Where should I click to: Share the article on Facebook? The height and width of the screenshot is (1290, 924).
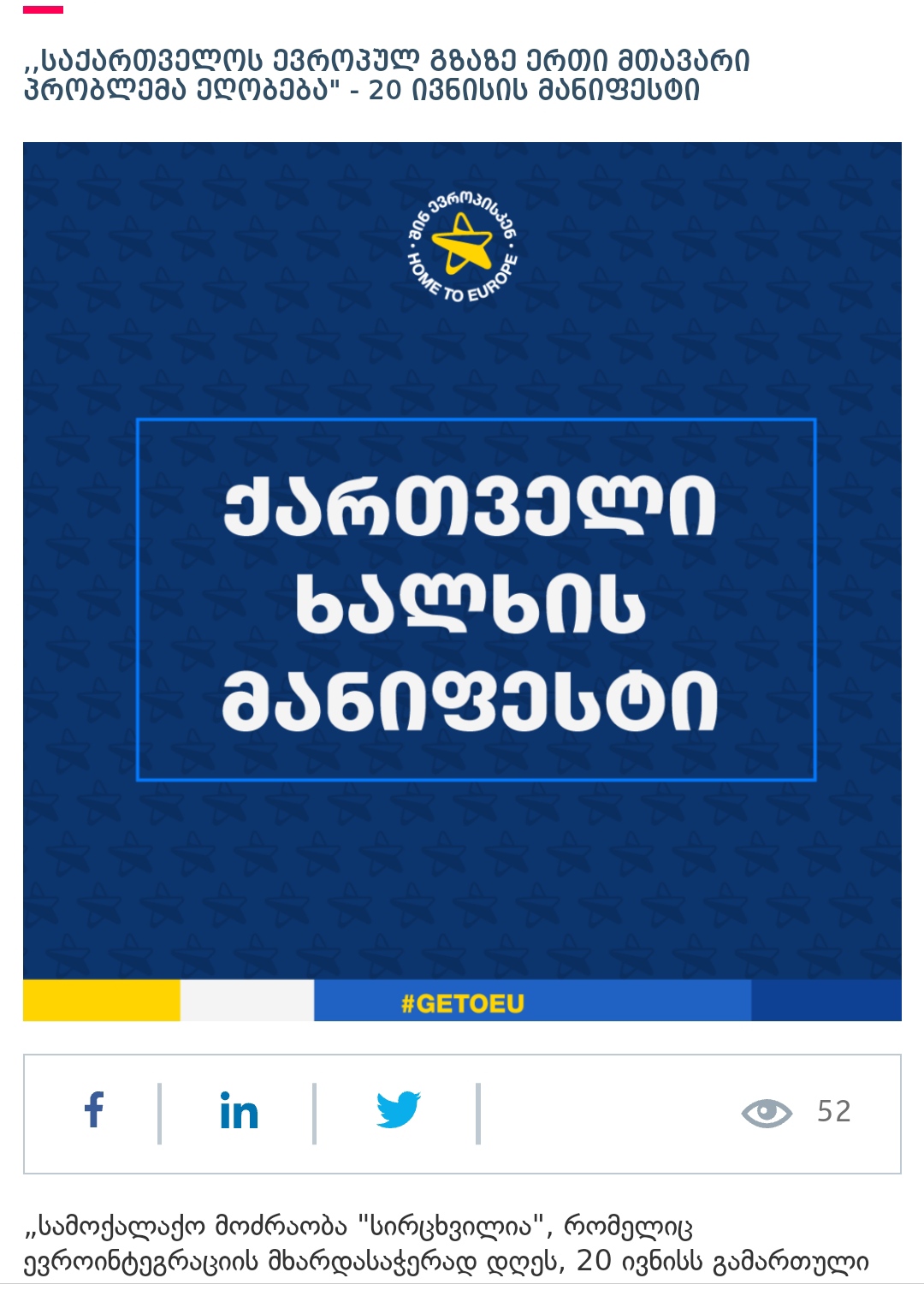[93, 1111]
